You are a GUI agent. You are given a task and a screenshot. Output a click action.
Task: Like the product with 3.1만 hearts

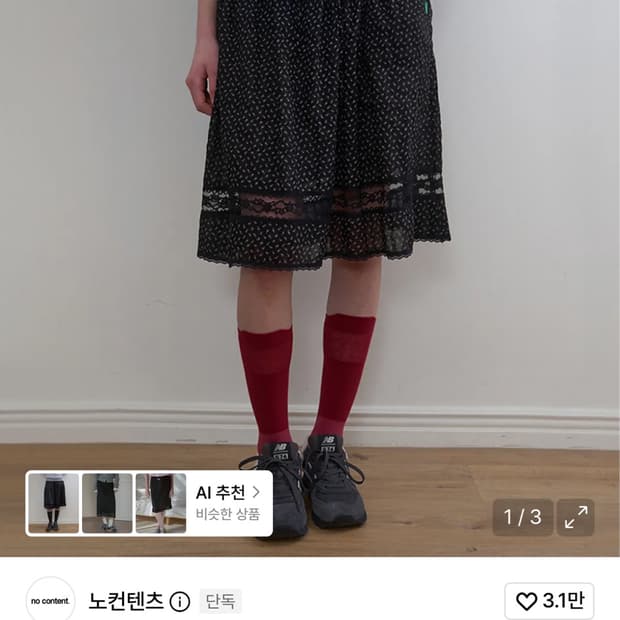(549, 601)
